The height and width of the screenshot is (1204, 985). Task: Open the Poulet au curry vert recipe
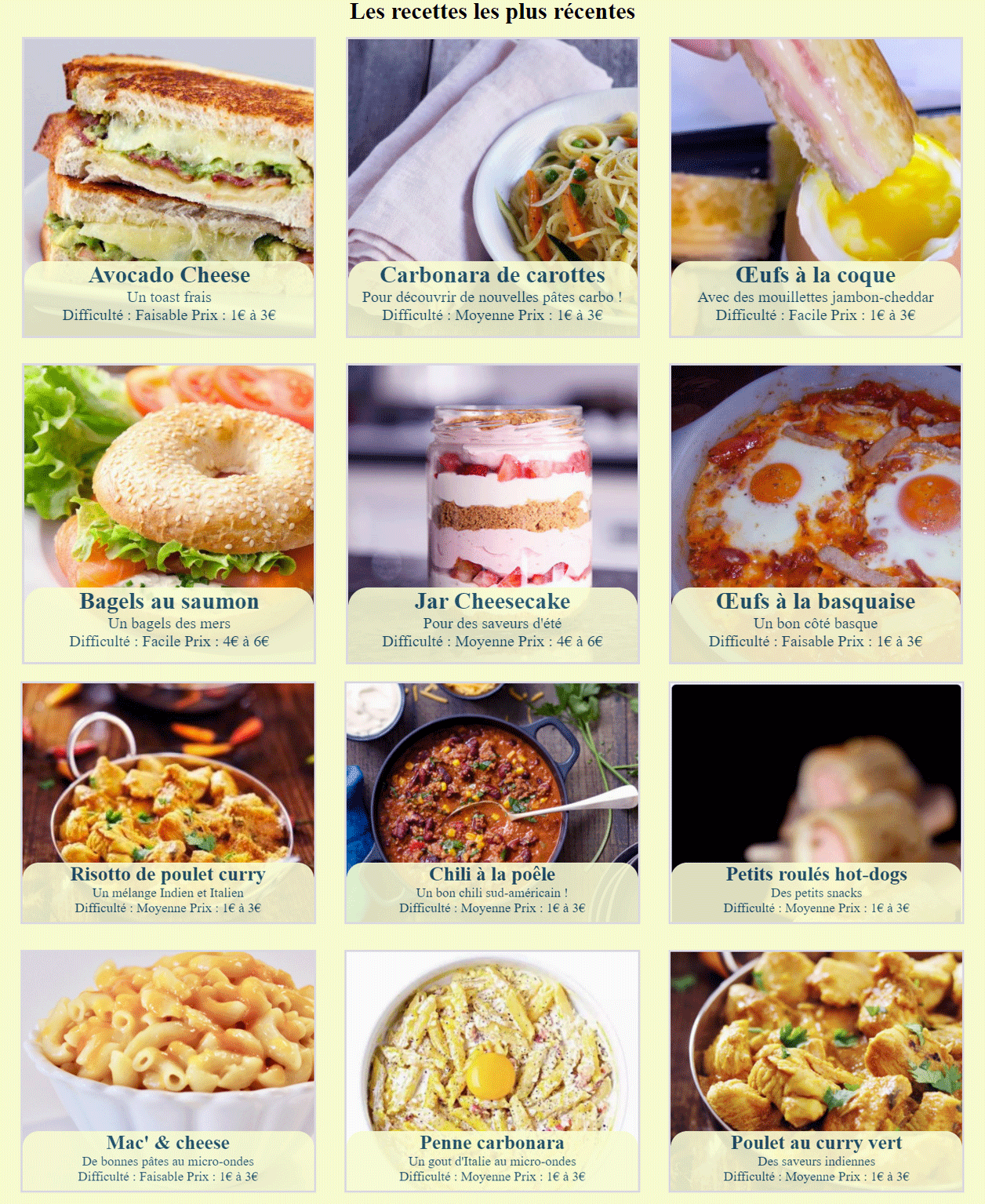coord(817,1144)
